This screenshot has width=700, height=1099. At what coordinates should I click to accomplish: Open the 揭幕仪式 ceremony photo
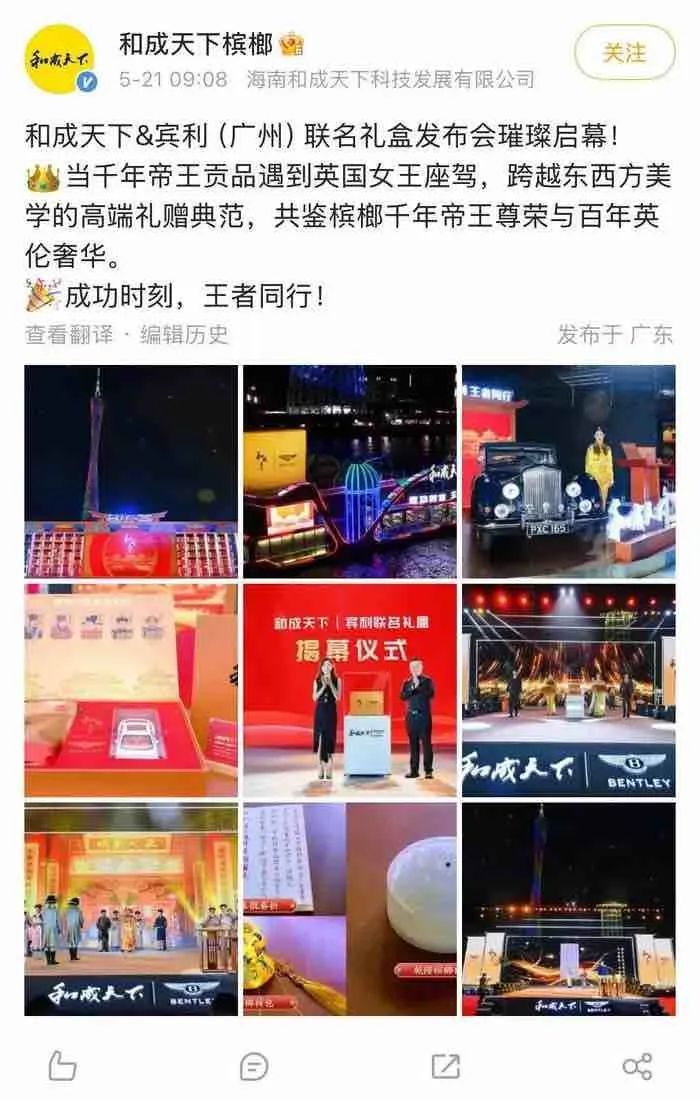tap(350, 690)
